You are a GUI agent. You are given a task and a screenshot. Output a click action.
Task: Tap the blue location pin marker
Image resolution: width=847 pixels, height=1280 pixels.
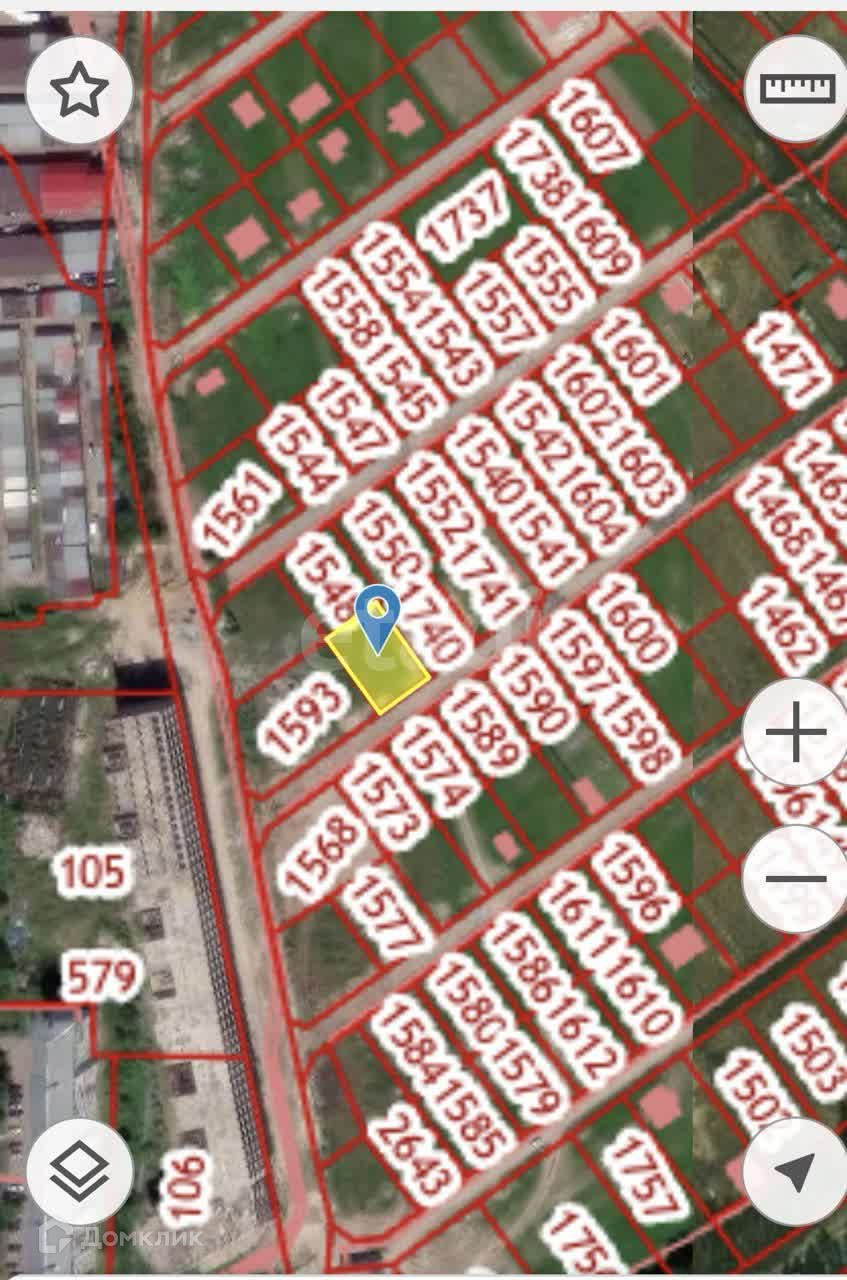378,619
